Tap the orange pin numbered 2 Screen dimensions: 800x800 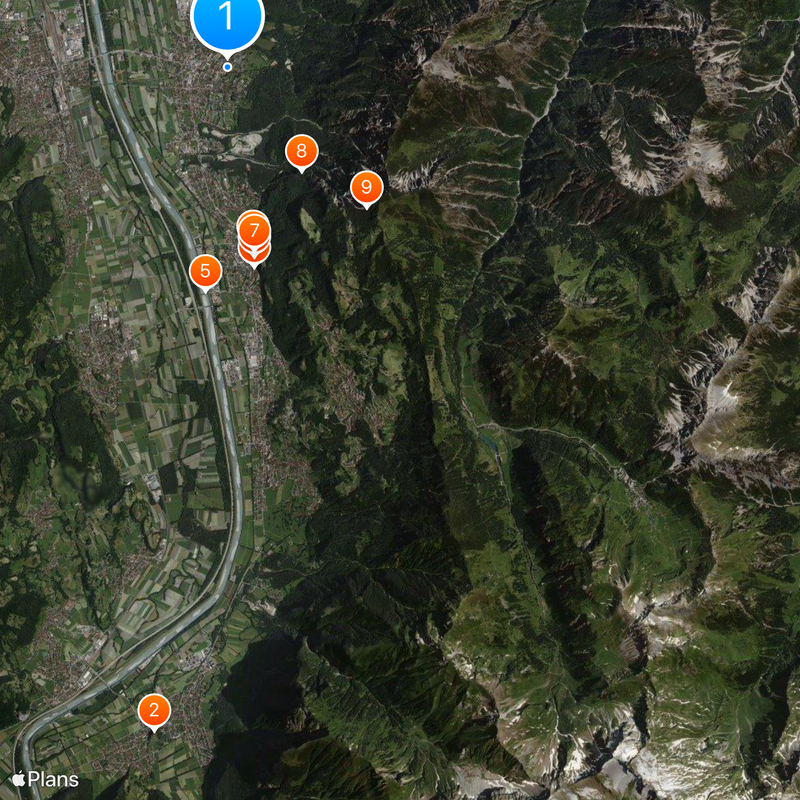(154, 710)
